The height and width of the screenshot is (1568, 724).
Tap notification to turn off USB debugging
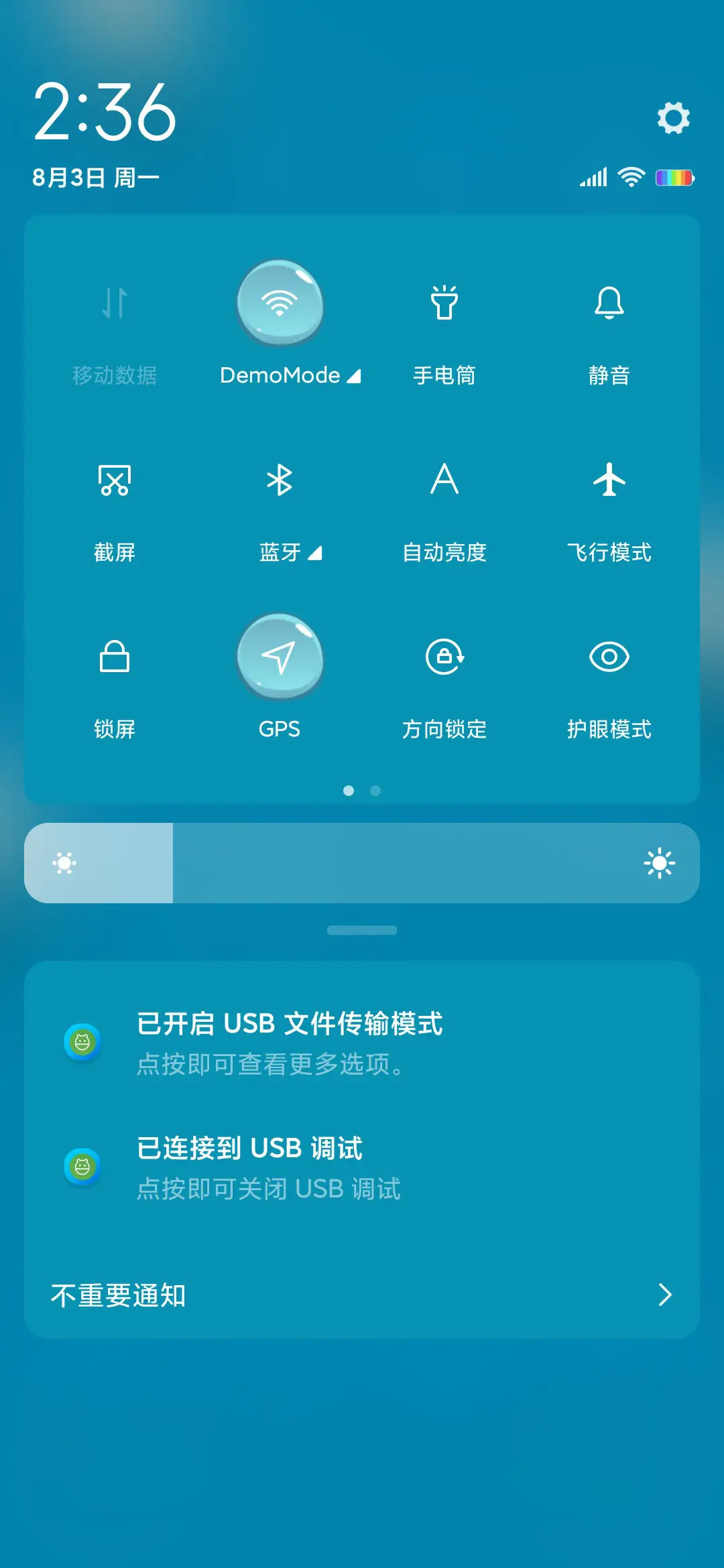coord(362,1166)
